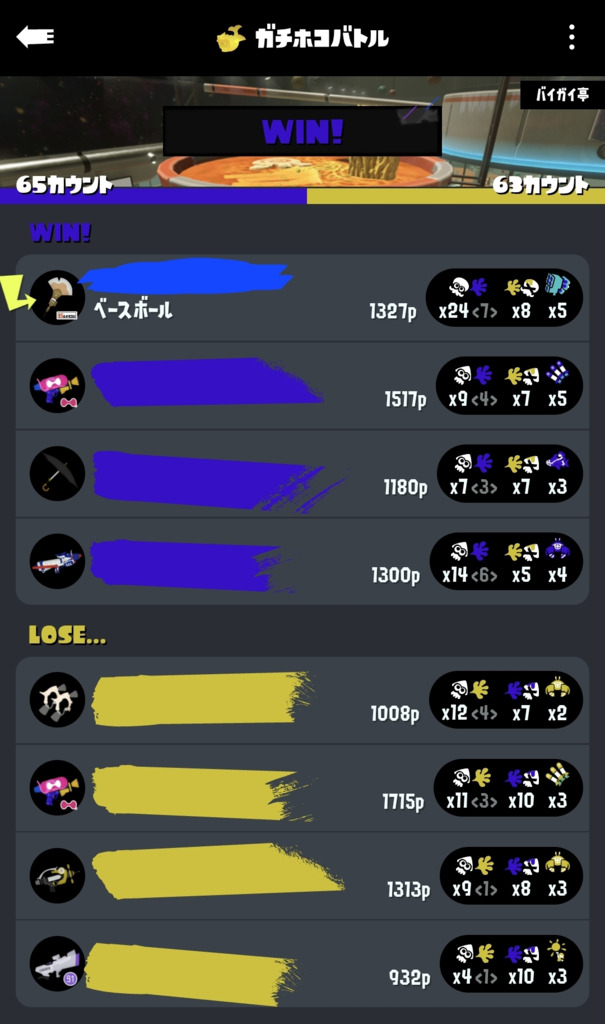
Task: Open the three-dot overflow menu
Action: [572, 38]
